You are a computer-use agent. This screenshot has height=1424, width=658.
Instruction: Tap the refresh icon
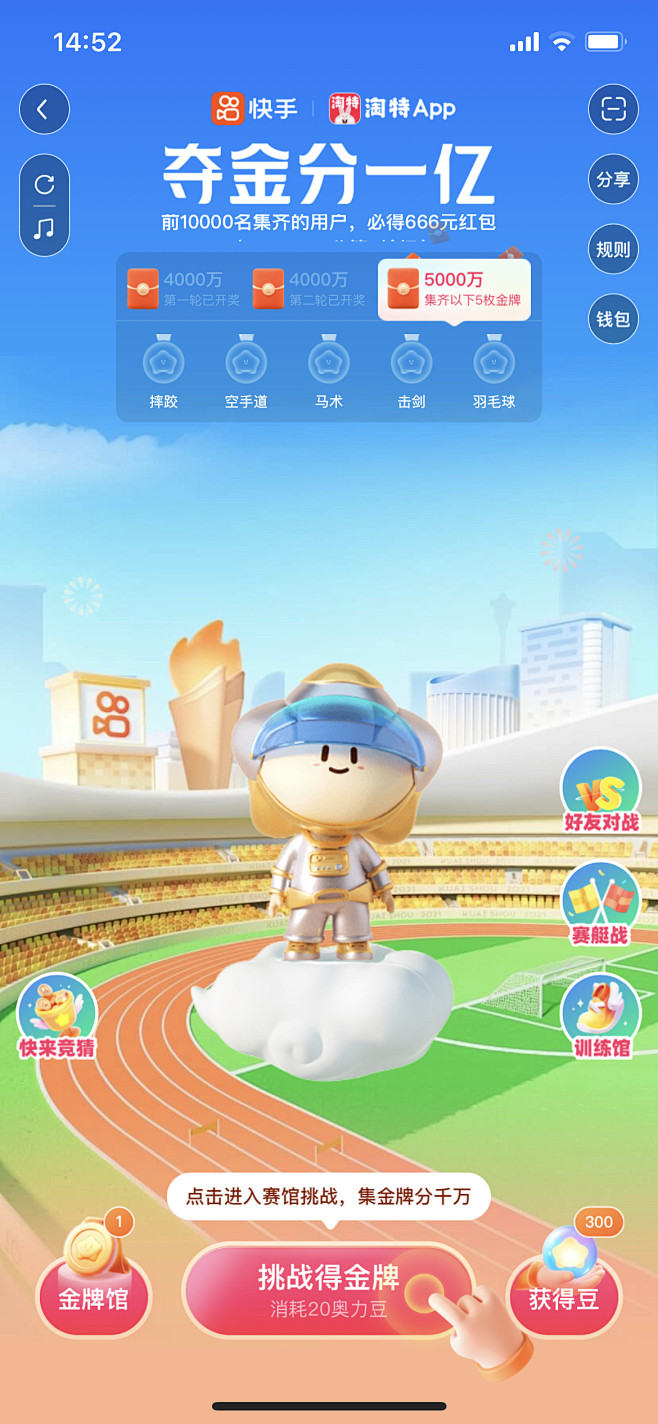[44, 185]
